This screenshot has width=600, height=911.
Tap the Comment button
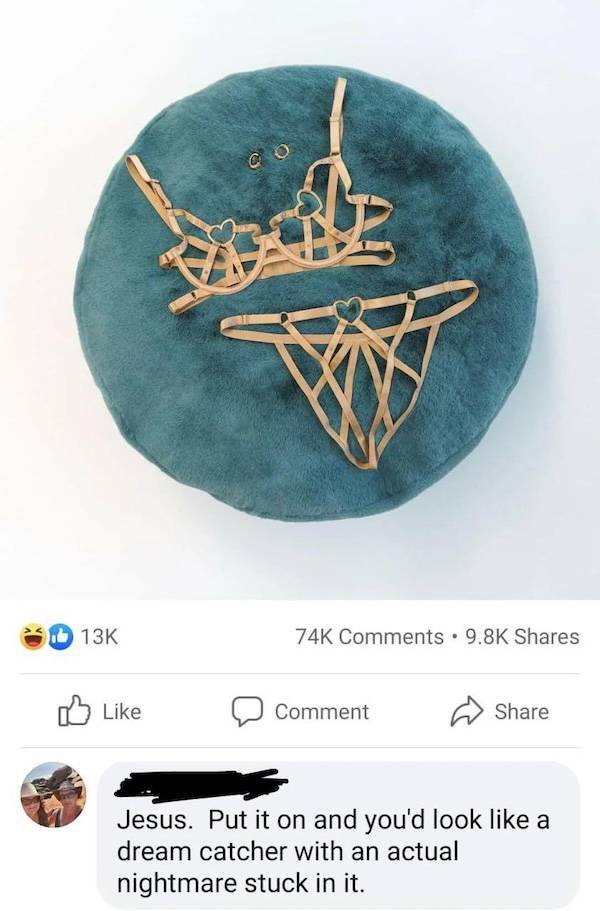pyautogui.click(x=300, y=711)
